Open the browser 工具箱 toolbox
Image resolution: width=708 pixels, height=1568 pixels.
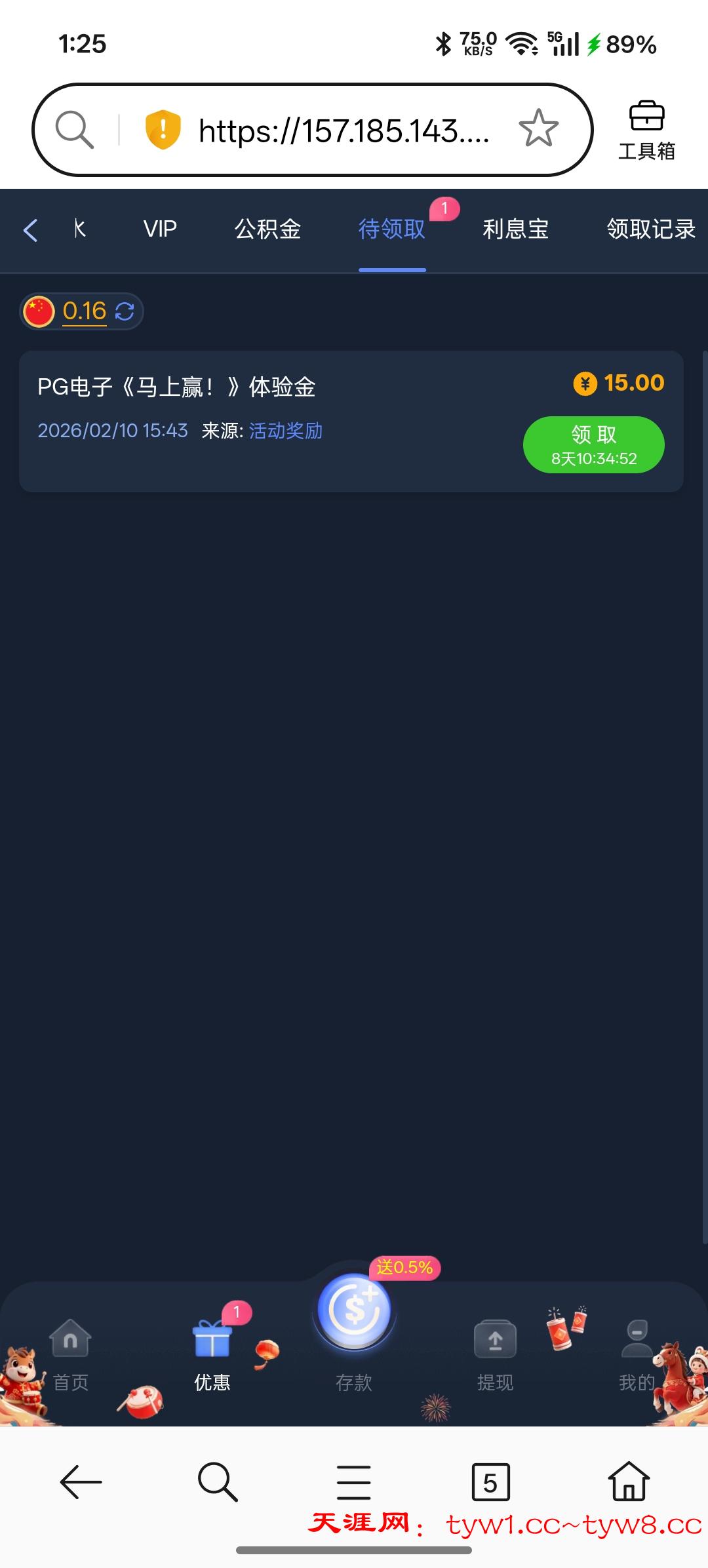point(646,130)
